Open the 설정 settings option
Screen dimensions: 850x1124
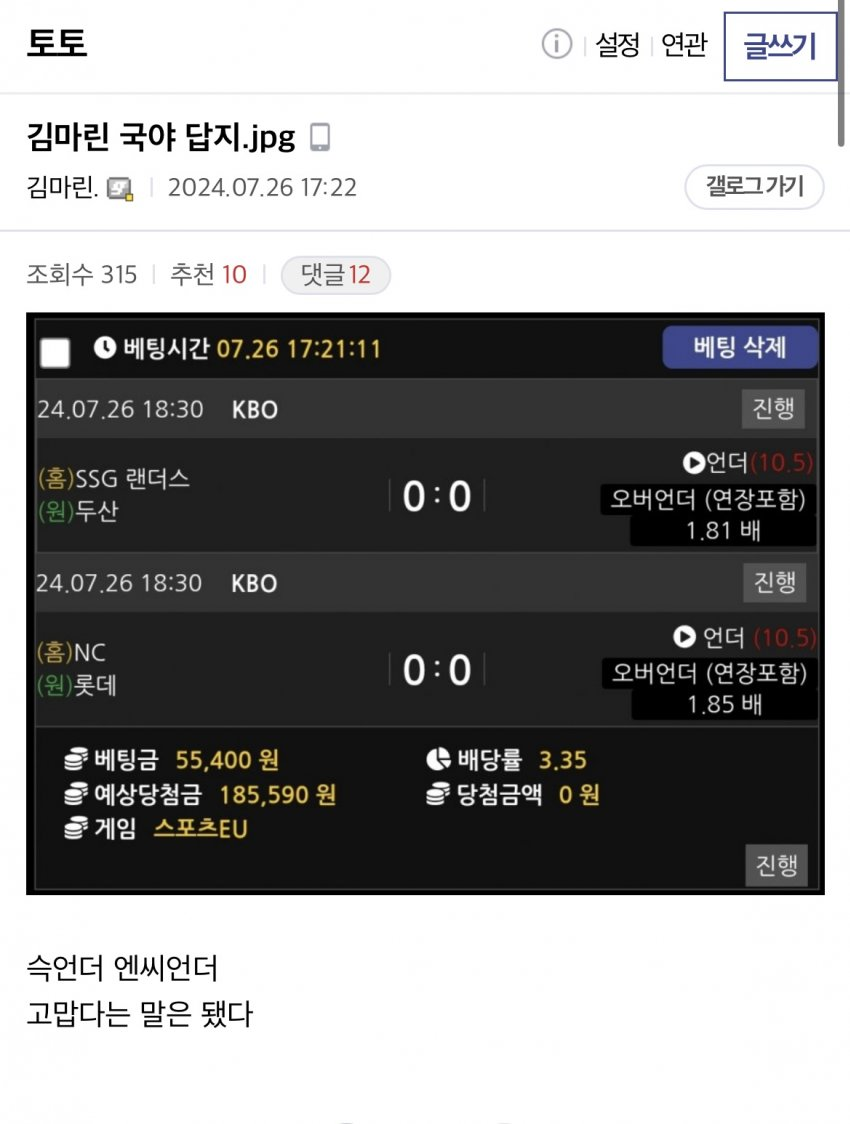[617, 45]
